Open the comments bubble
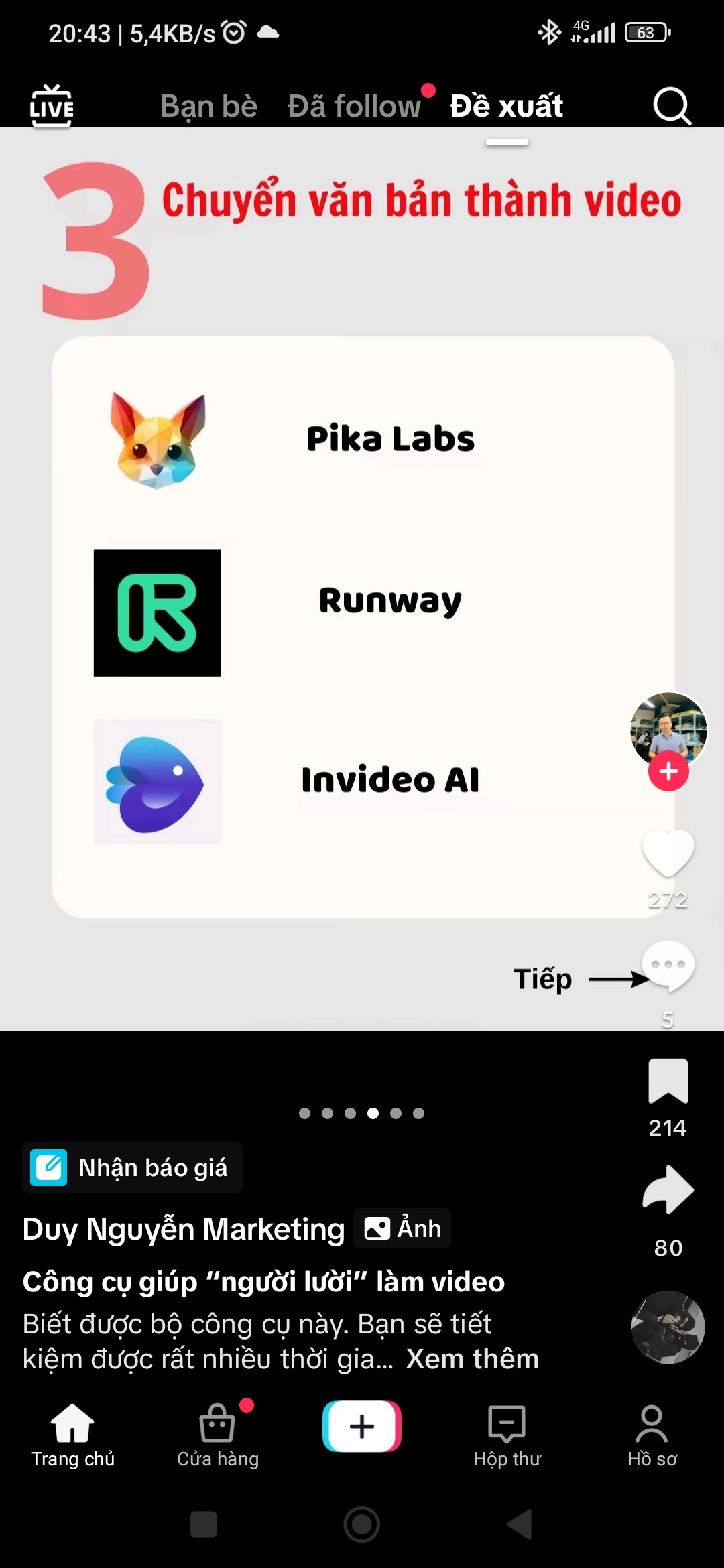724x1568 pixels. pos(668,966)
